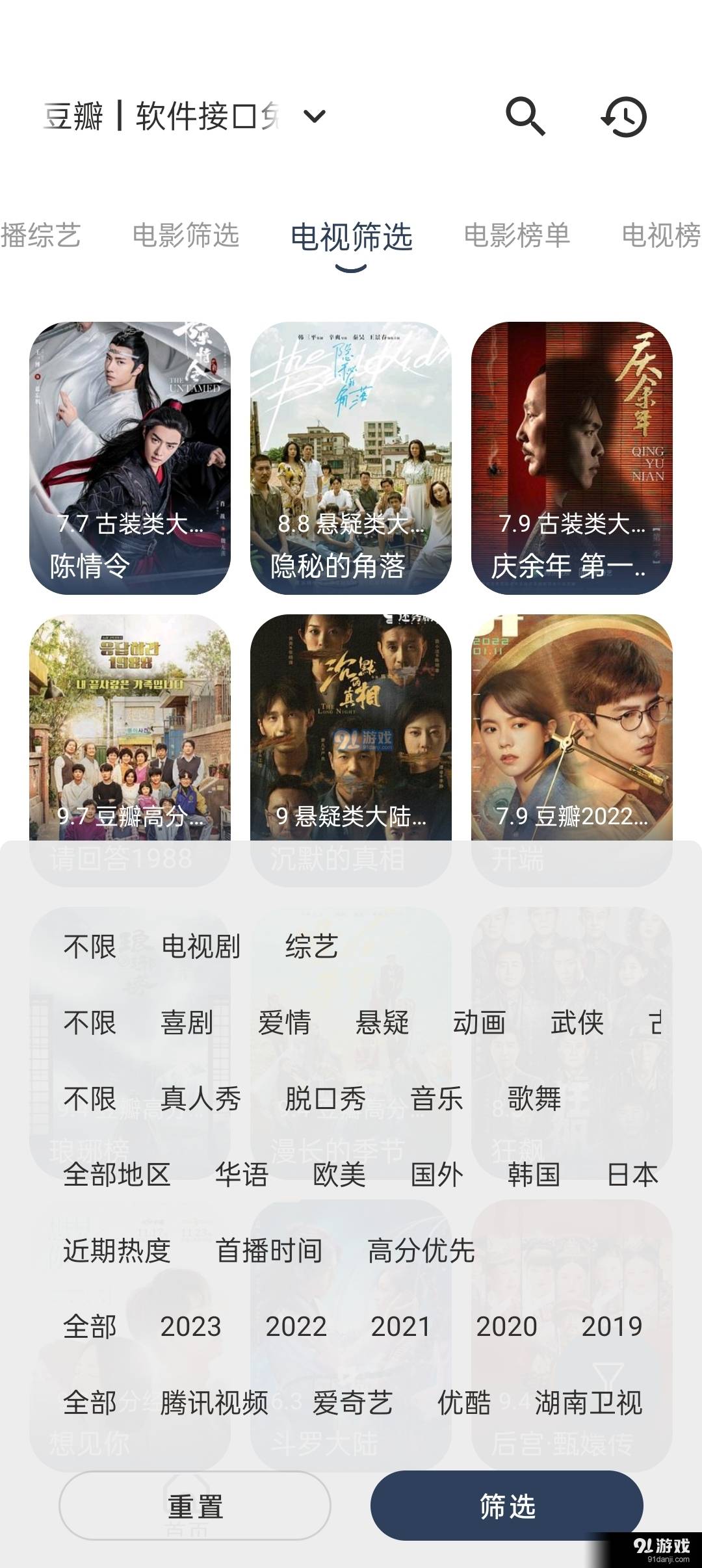702x1568 pixels.
Task: Select the 爱奇艺 platform filter
Action: [353, 1403]
